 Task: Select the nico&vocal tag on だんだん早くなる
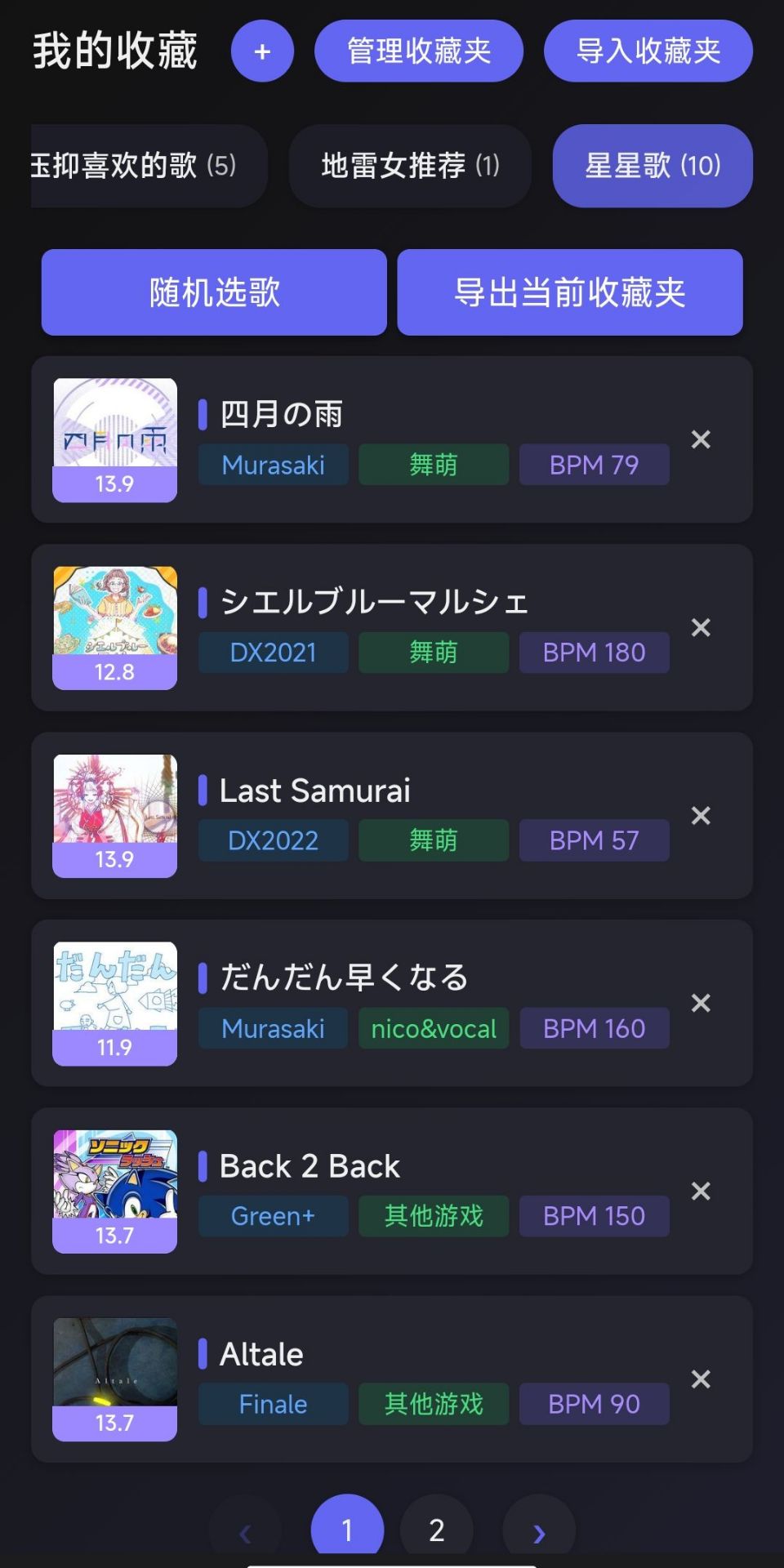[433, 1028]
